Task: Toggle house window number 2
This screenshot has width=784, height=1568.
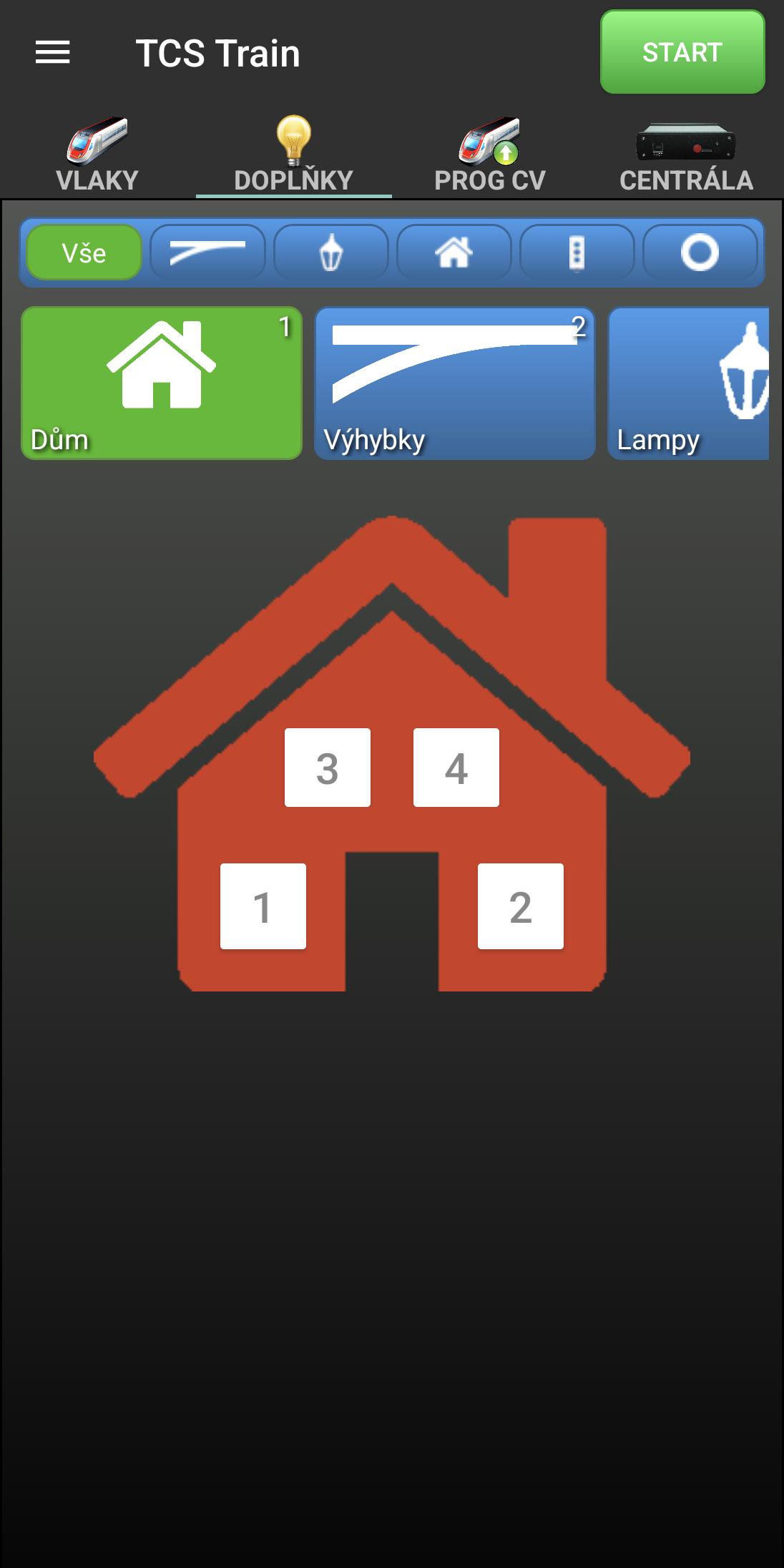Action: point(521,906)
